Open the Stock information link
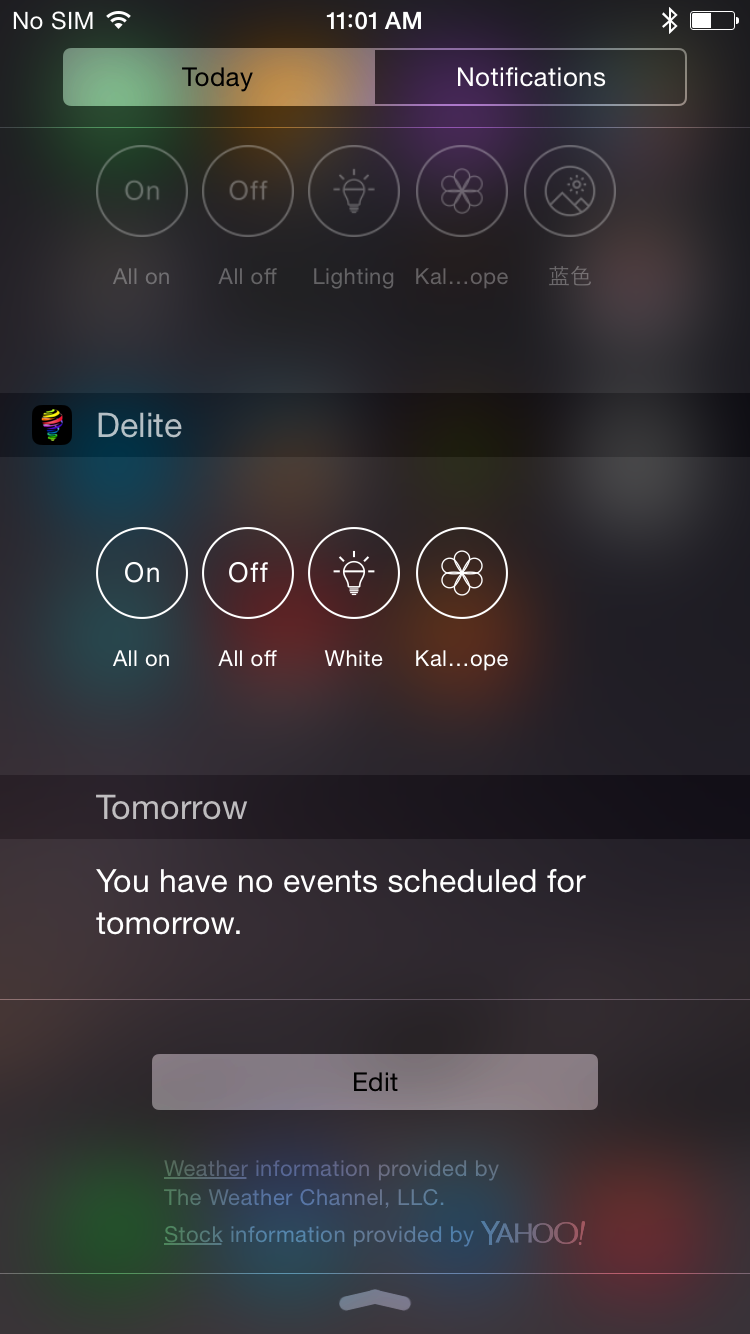Viewport: 750px width, 1334px height. (193, 1234)
